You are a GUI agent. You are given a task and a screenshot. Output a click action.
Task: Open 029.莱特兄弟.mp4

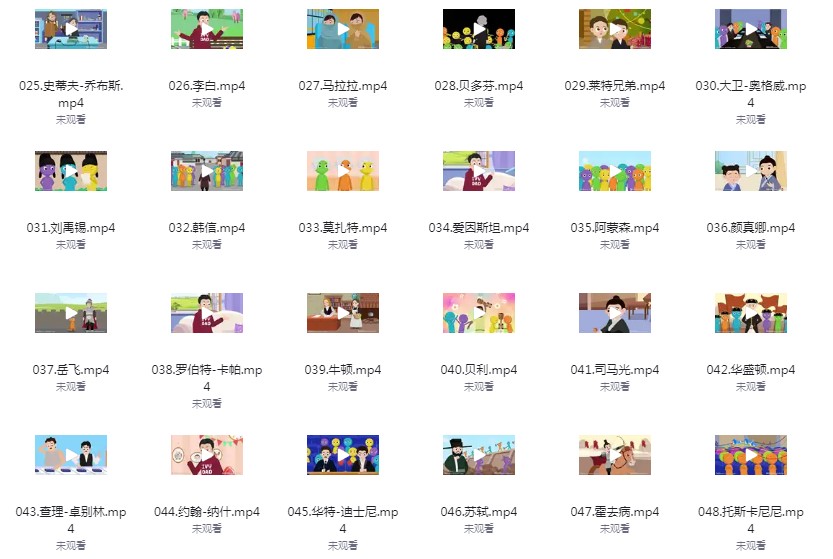tap(615, 30)
